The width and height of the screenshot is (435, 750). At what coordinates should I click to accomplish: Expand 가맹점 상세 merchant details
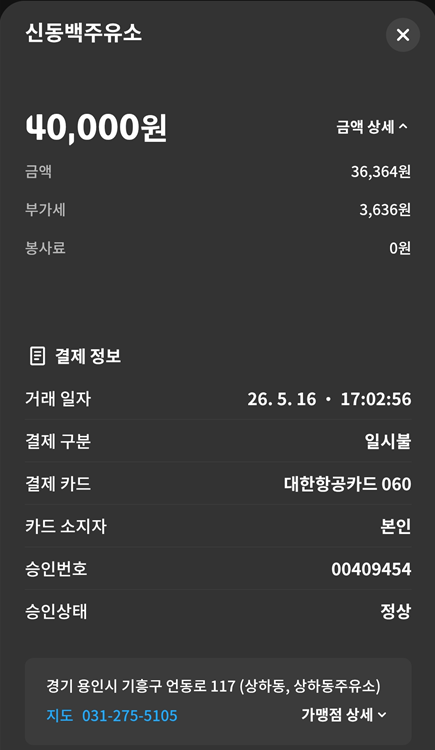tap(344, 715)
